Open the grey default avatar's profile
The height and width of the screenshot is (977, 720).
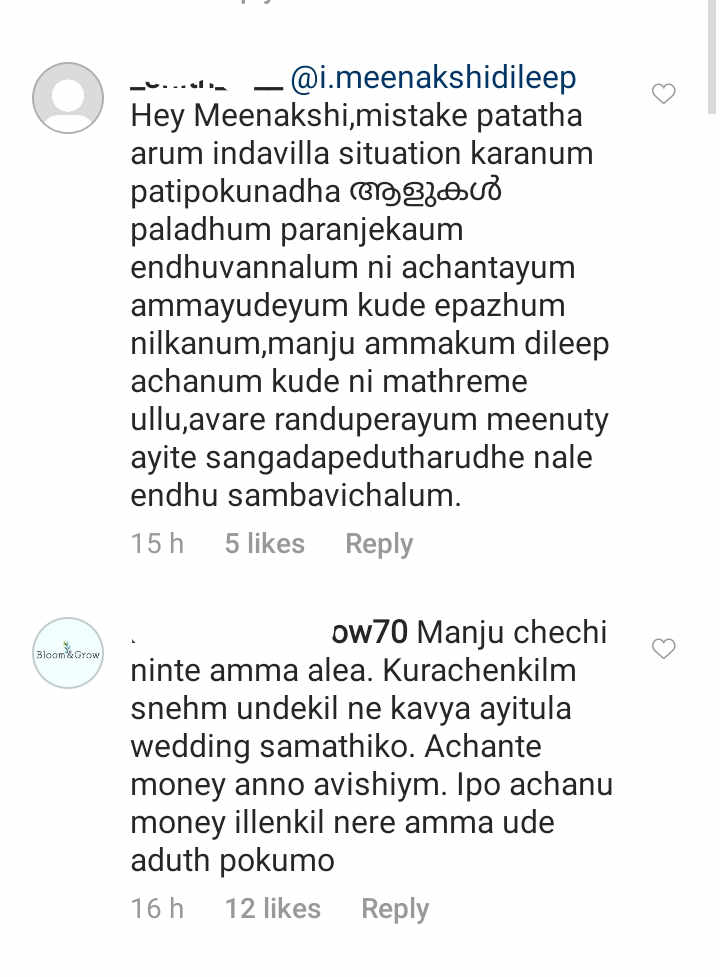coord(68,98)
